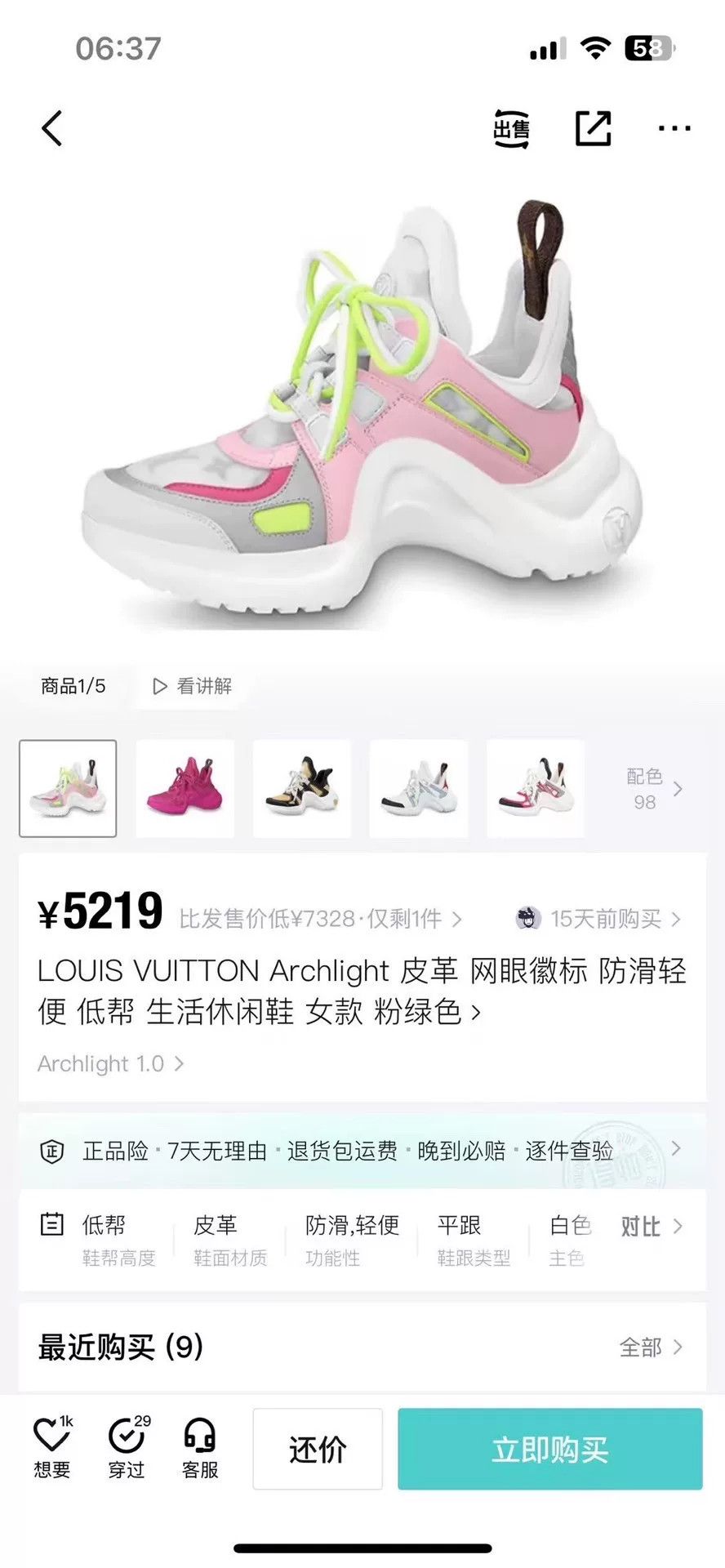Play the 看讲解 product explanation
Screen dimensions: 725x1568
coord(193,686)
